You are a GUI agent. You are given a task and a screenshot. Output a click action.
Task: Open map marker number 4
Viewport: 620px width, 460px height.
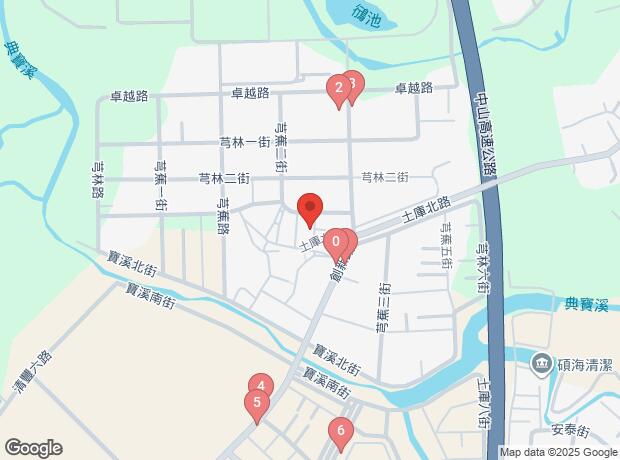pyautogui.click(x=260, y=386)
